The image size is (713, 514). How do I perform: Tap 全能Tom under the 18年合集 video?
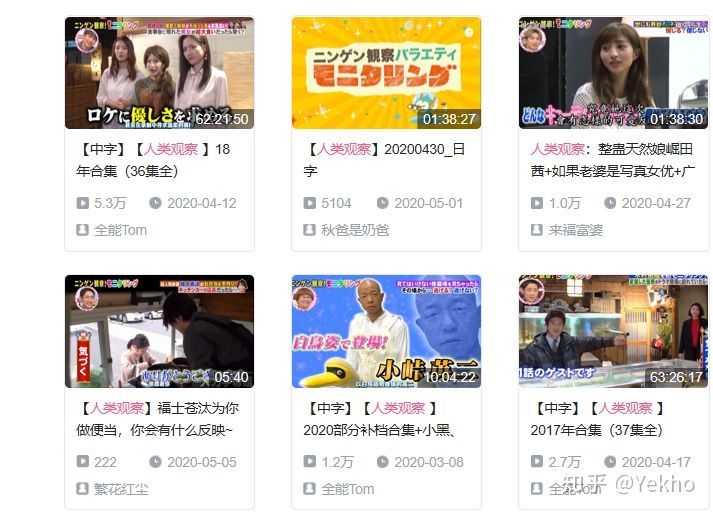120,229
